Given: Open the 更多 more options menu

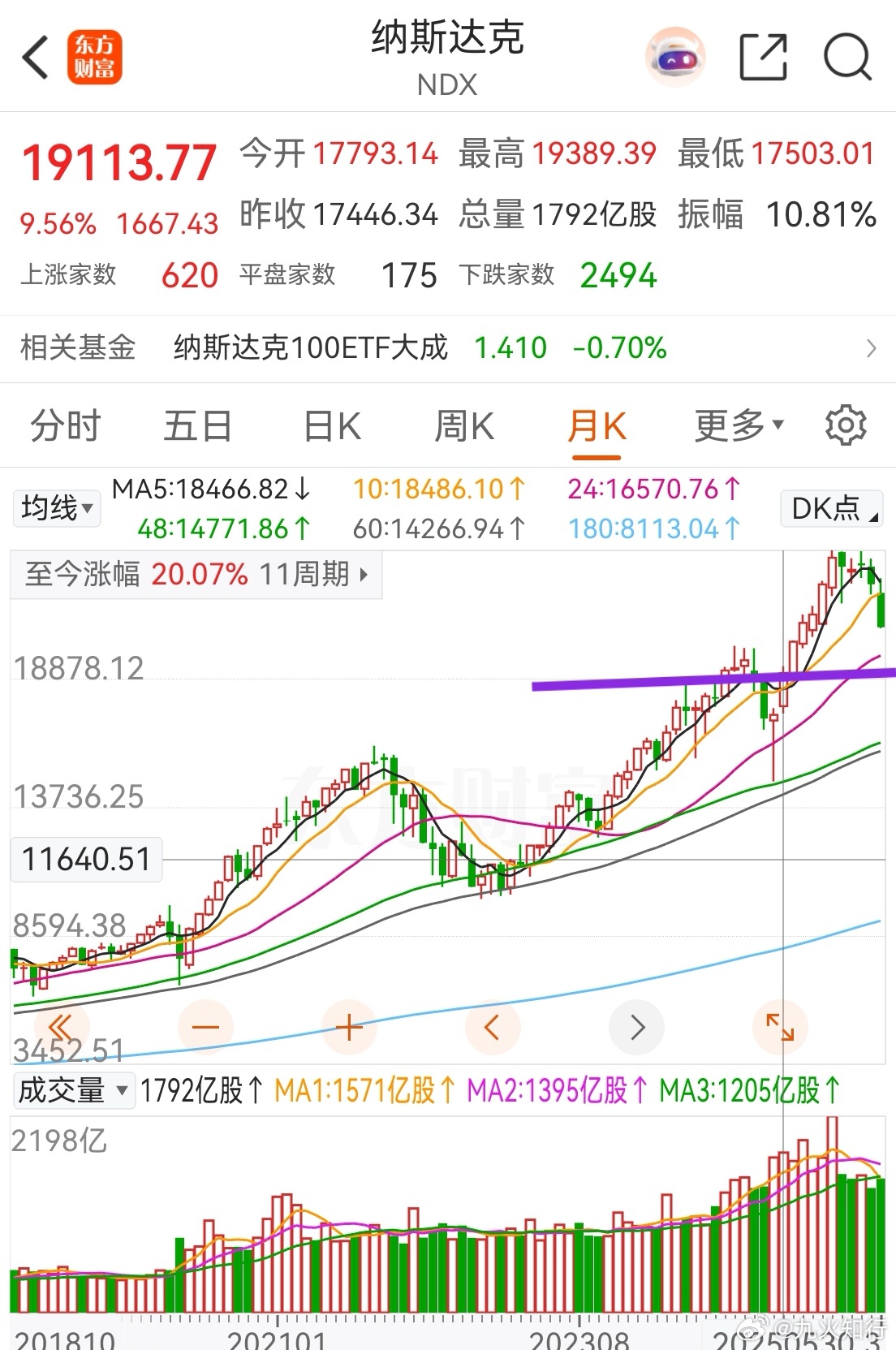Looking at the screenshot, I should pyautogui.click(x=734, y=425).
